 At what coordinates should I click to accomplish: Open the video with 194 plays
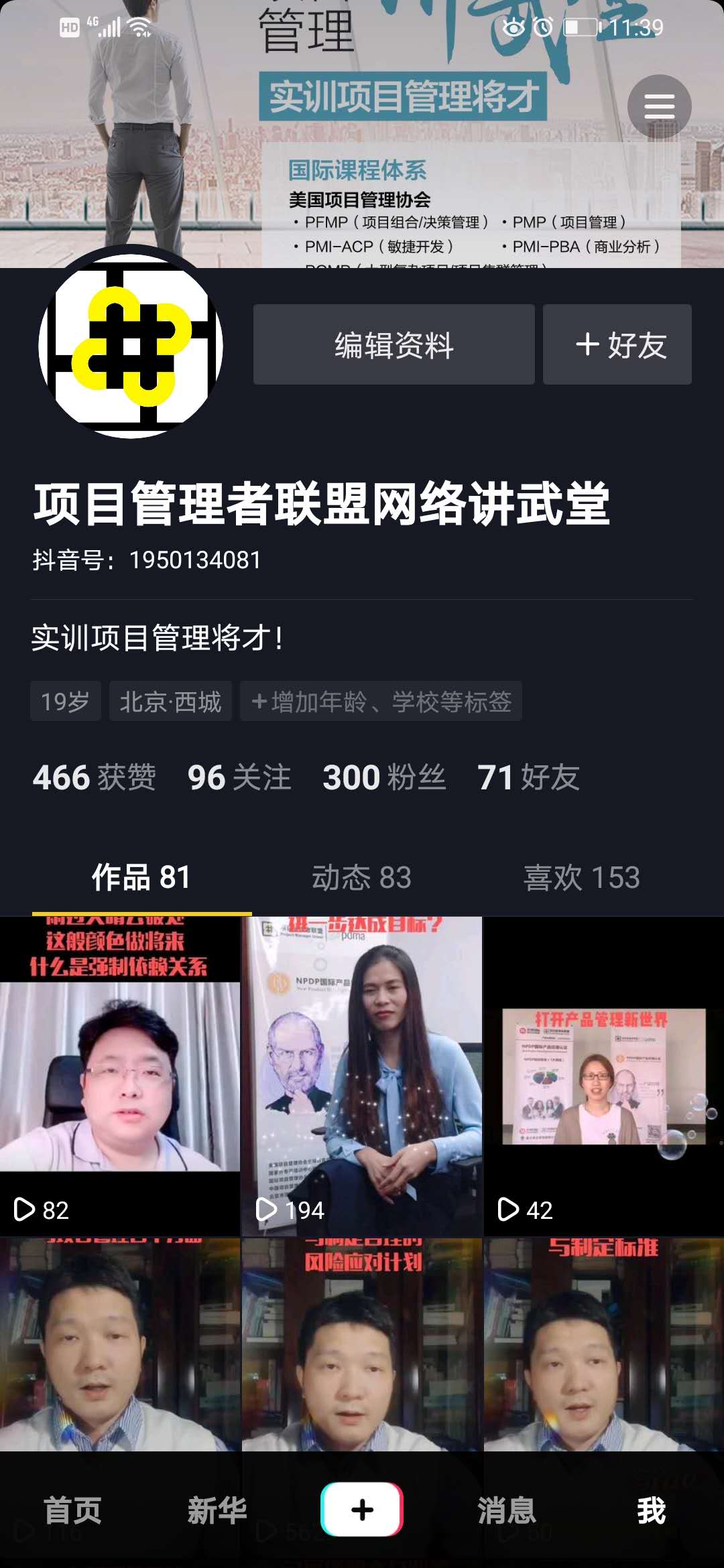[362, 1075]
